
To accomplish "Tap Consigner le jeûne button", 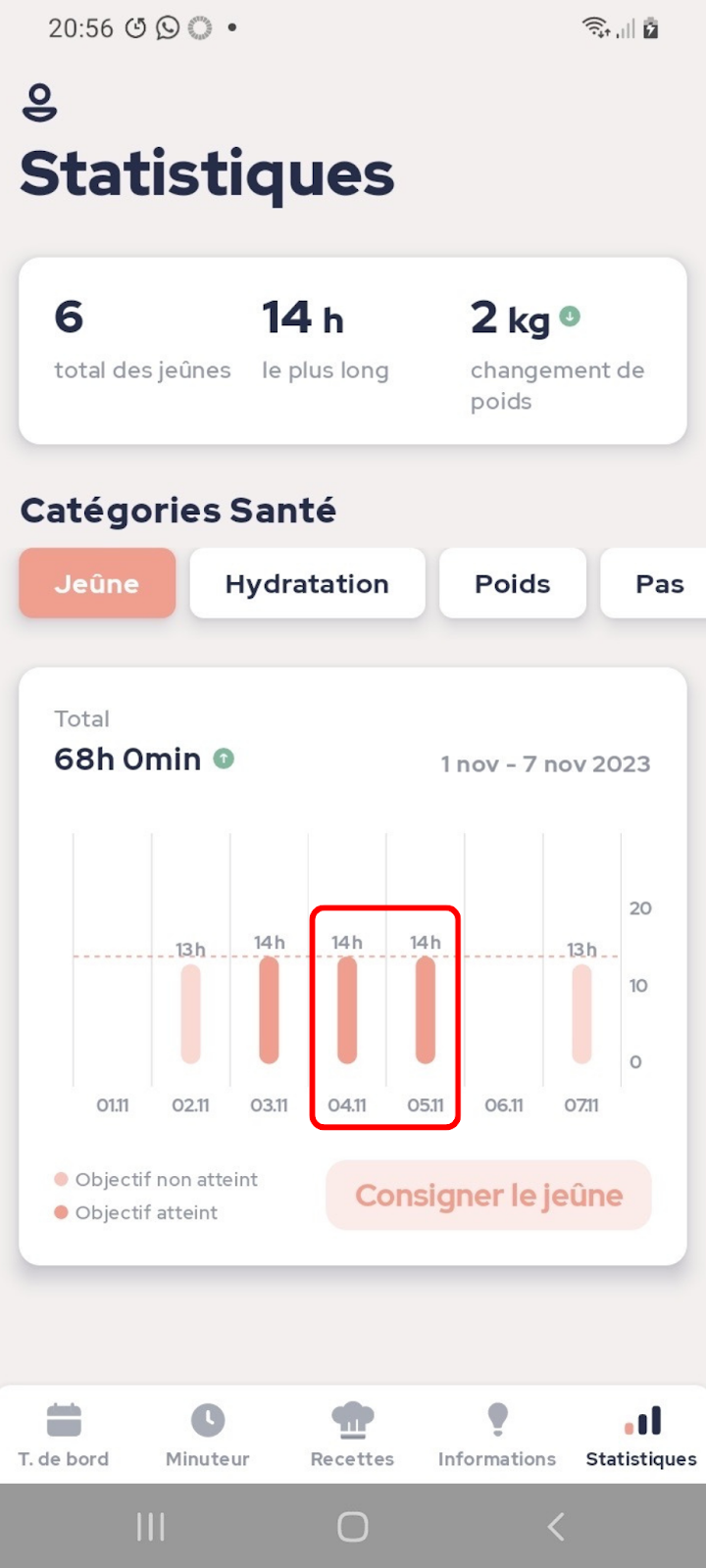I will tap(488, 1195).
